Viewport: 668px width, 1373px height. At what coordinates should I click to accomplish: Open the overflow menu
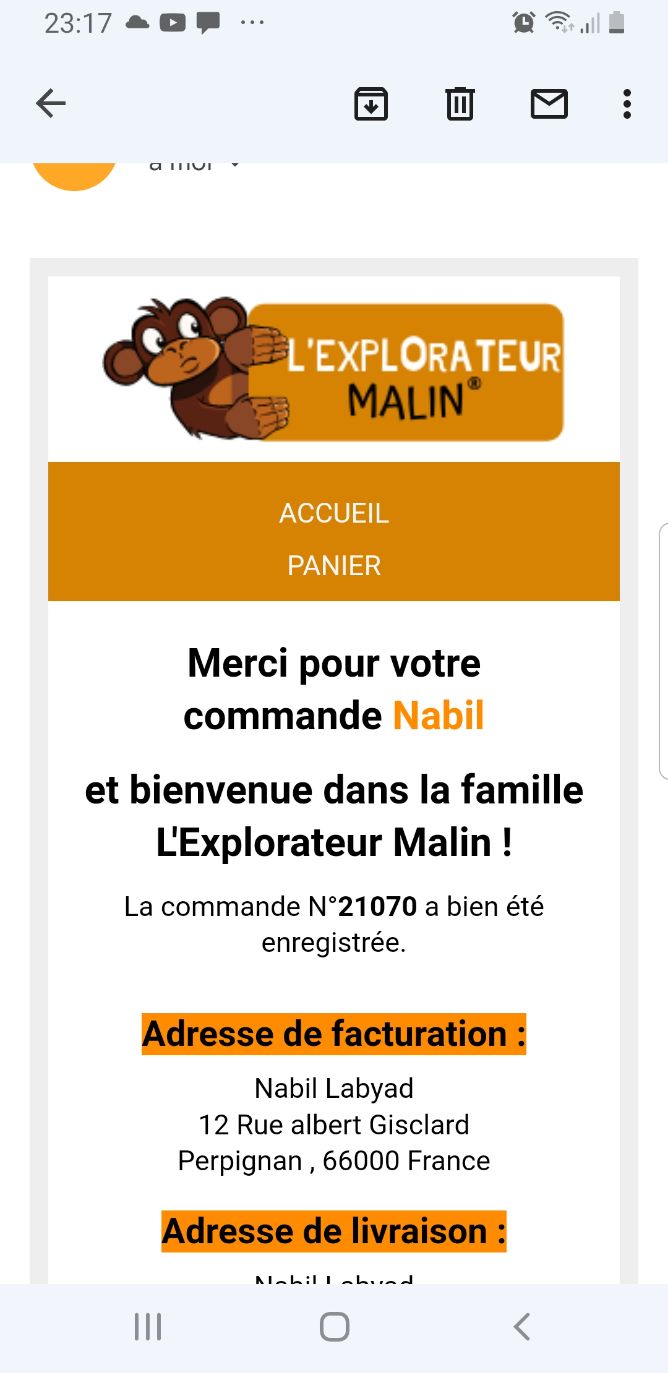pyautogui.click(x=627, y=103)
